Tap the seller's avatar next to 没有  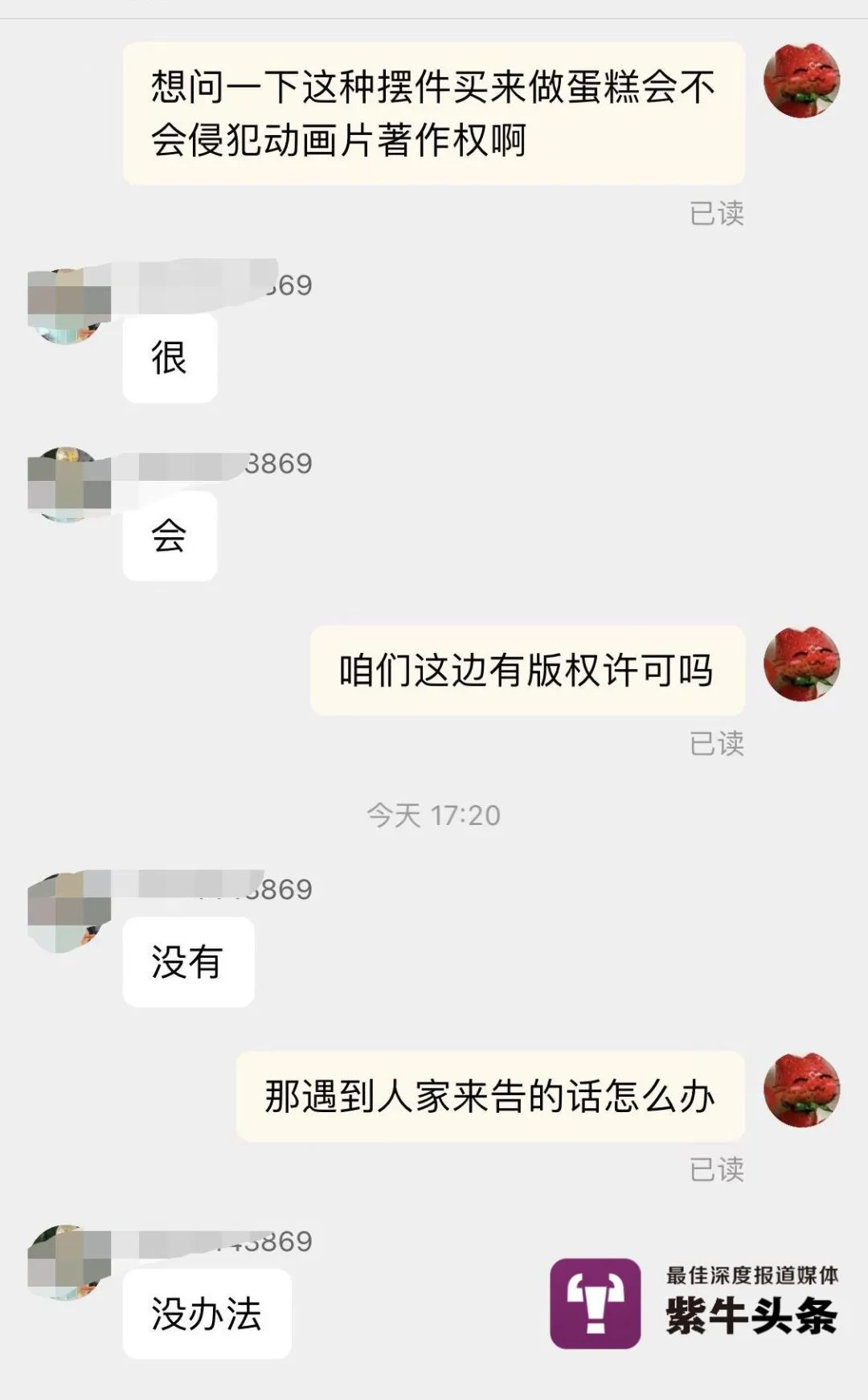(x=68, y=912)
